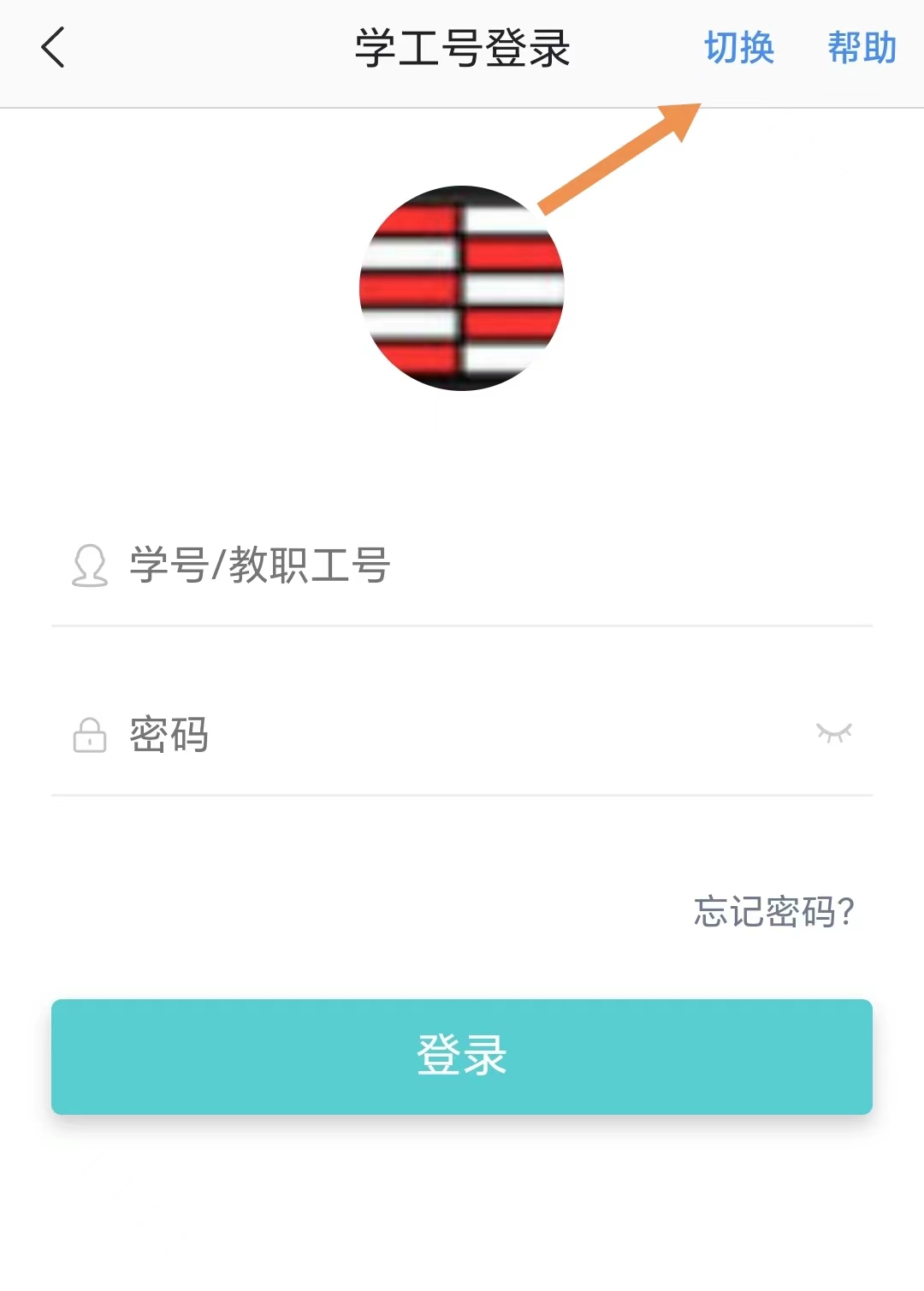Image resolution: width=924 pixels, height=1291 pixels.
Task: Toggle password visibility eye icon
Action: point(834,733)
